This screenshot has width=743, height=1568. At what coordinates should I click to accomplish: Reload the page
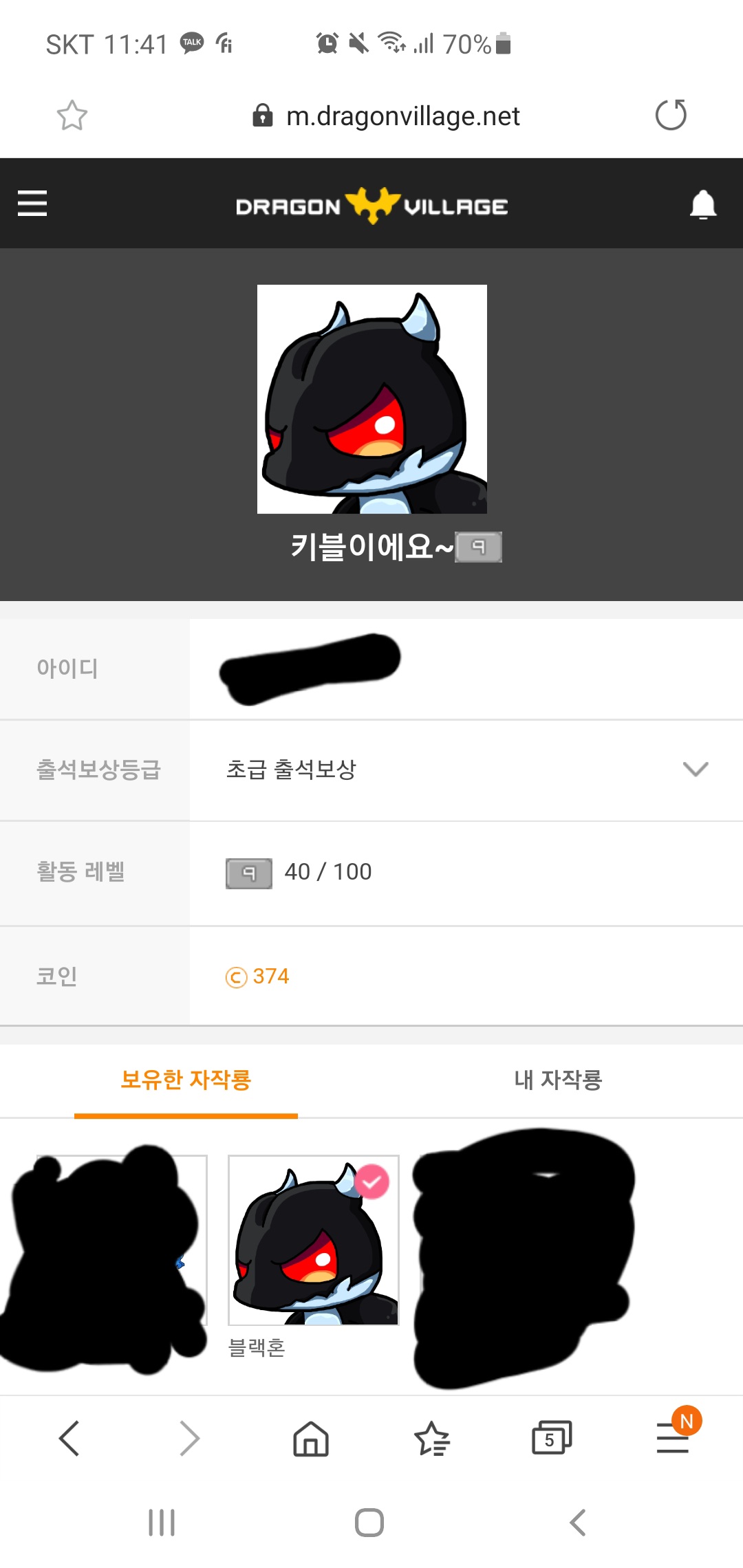[x=671, y=115]
